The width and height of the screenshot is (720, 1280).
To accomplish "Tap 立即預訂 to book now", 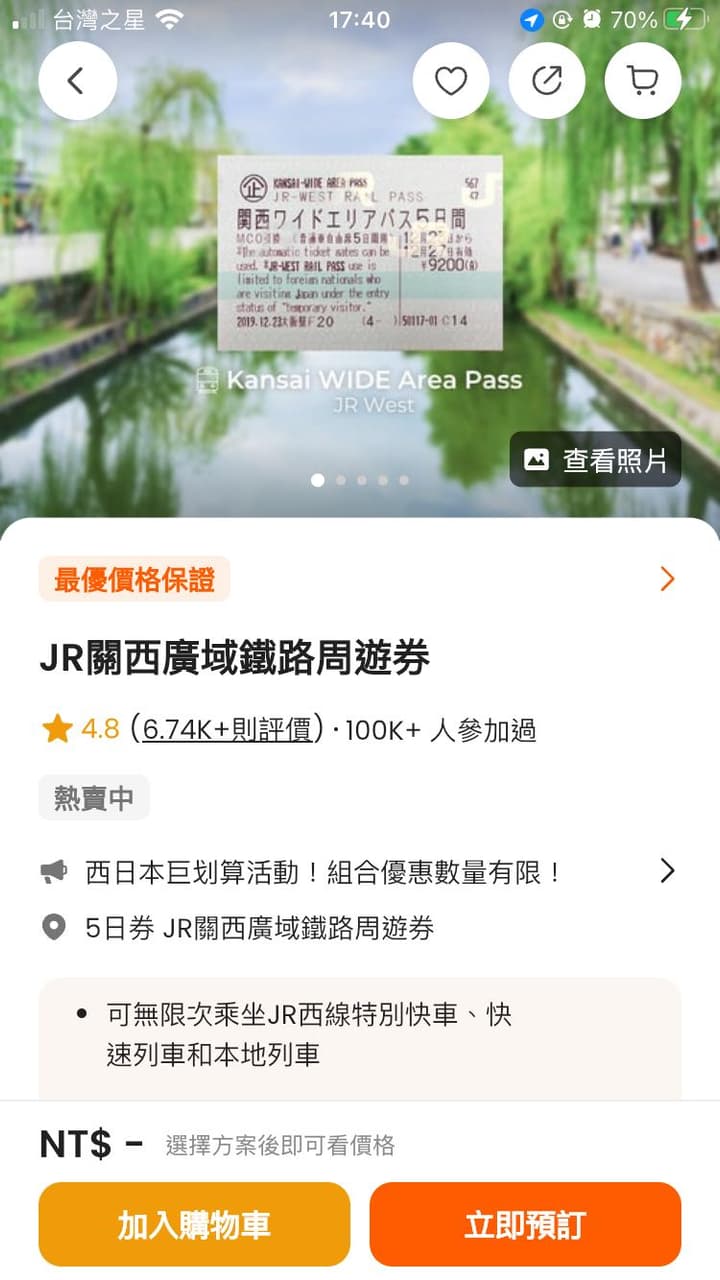I will click(526, 1223).
